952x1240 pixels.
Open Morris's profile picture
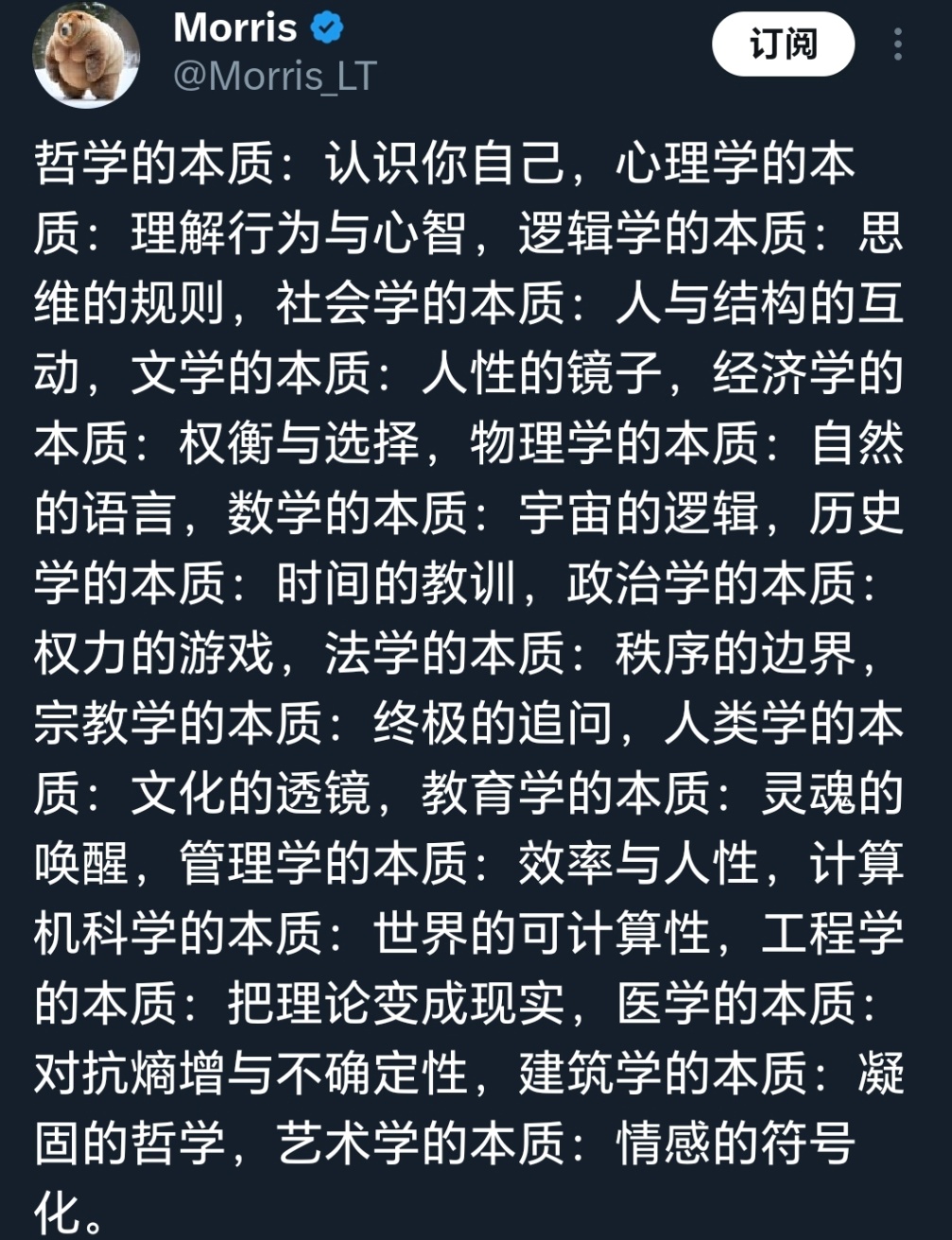click(x=87, y=55)
